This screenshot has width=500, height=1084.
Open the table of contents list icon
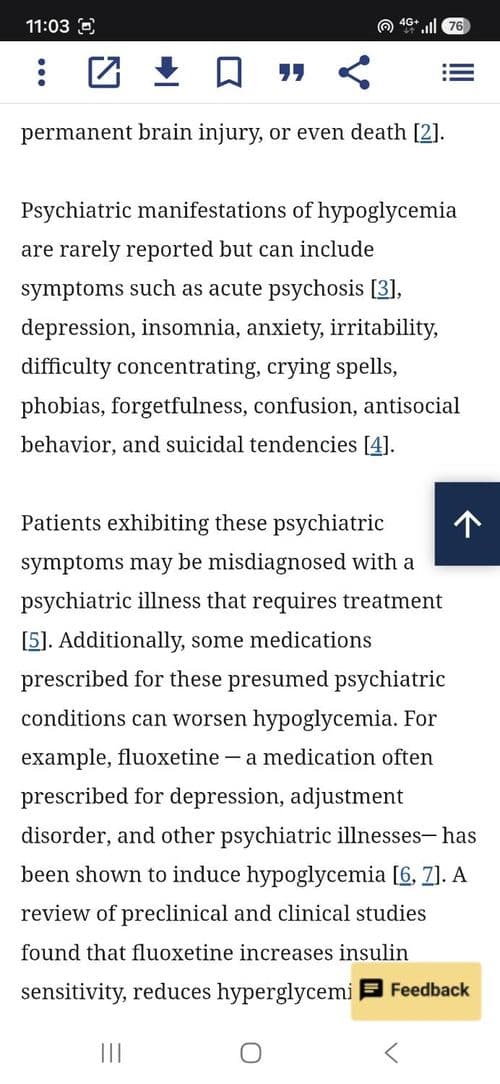pos(458,73)
